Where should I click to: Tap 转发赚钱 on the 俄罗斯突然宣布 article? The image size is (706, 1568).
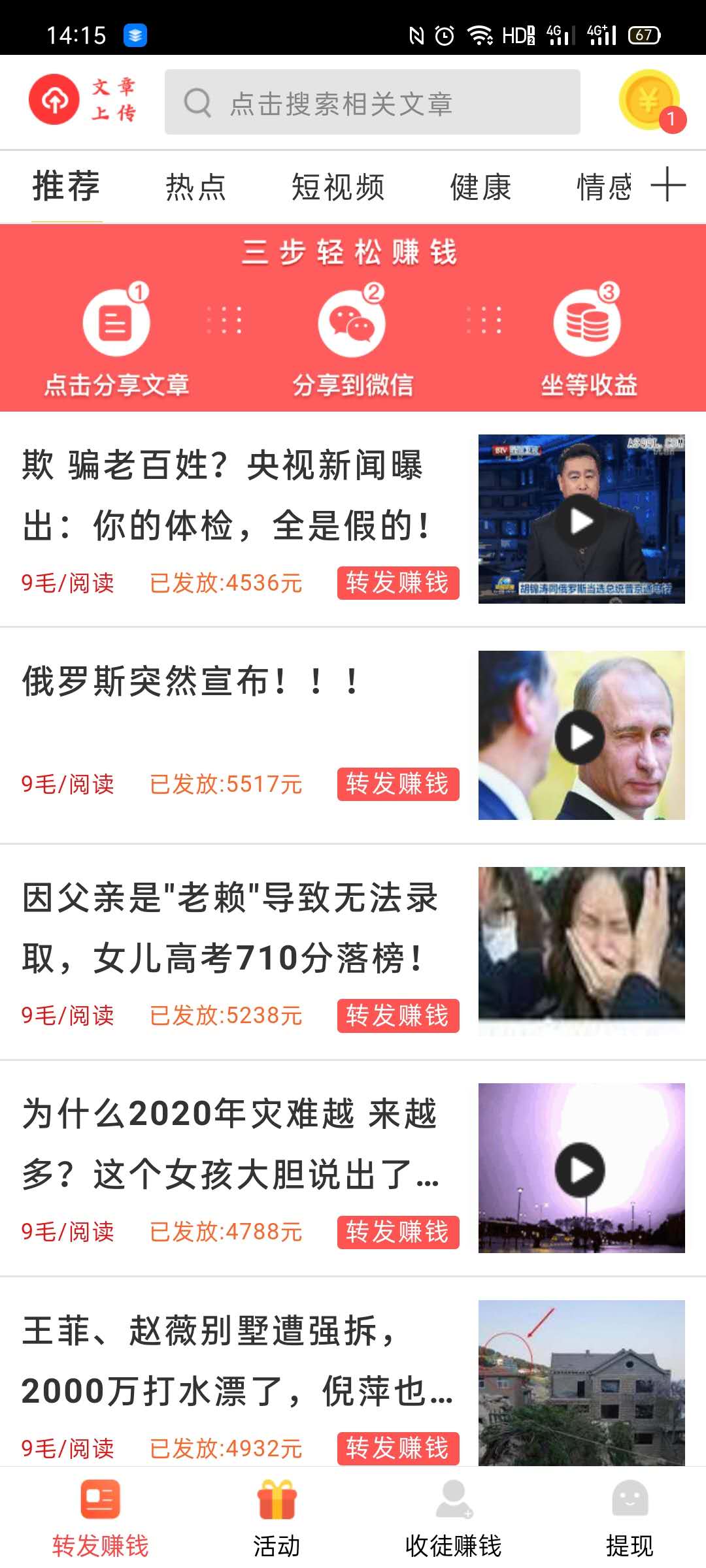397,784
